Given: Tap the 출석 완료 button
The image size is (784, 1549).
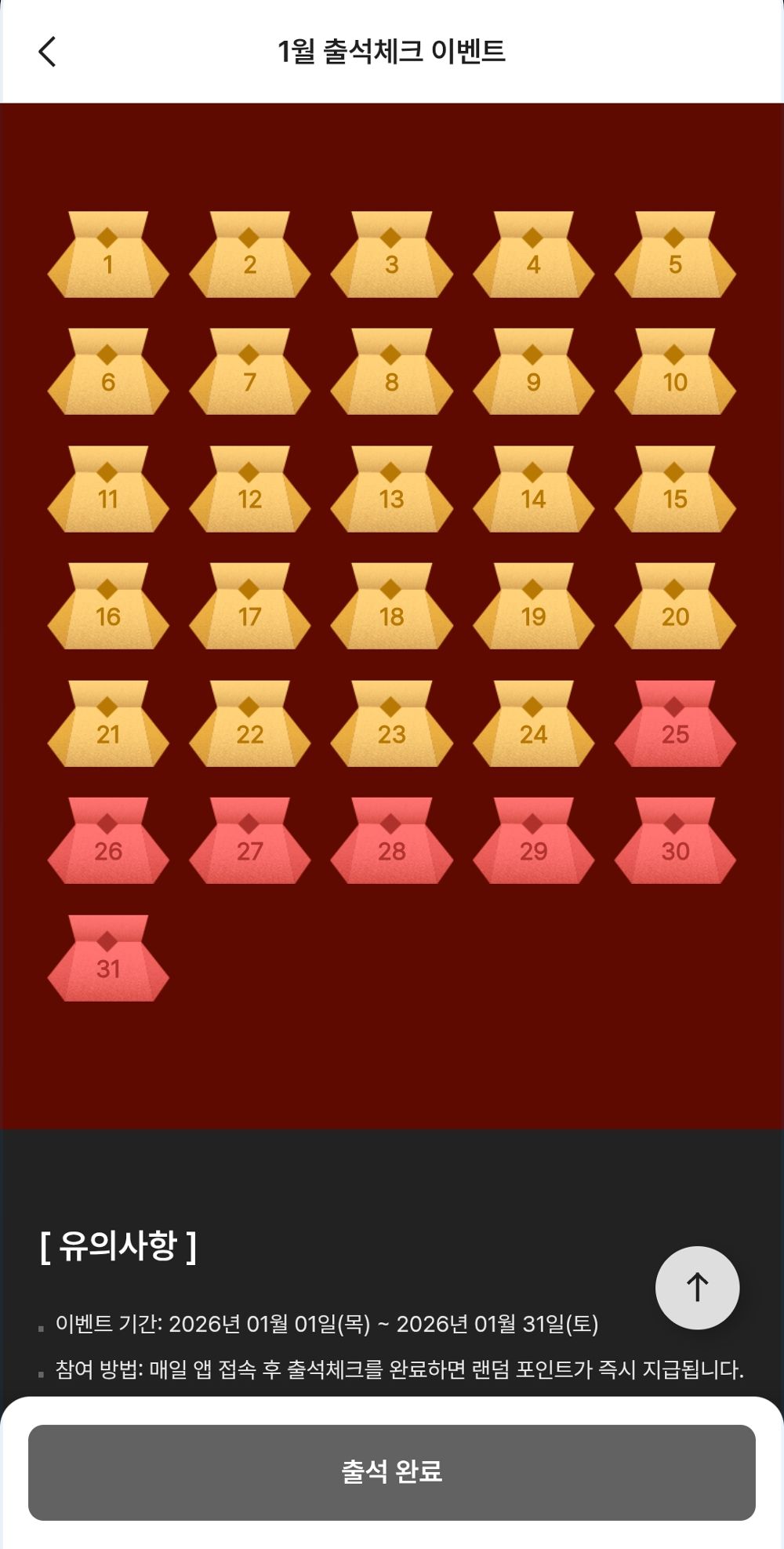Looking at the screenshot, I should tap(392, 1472).
